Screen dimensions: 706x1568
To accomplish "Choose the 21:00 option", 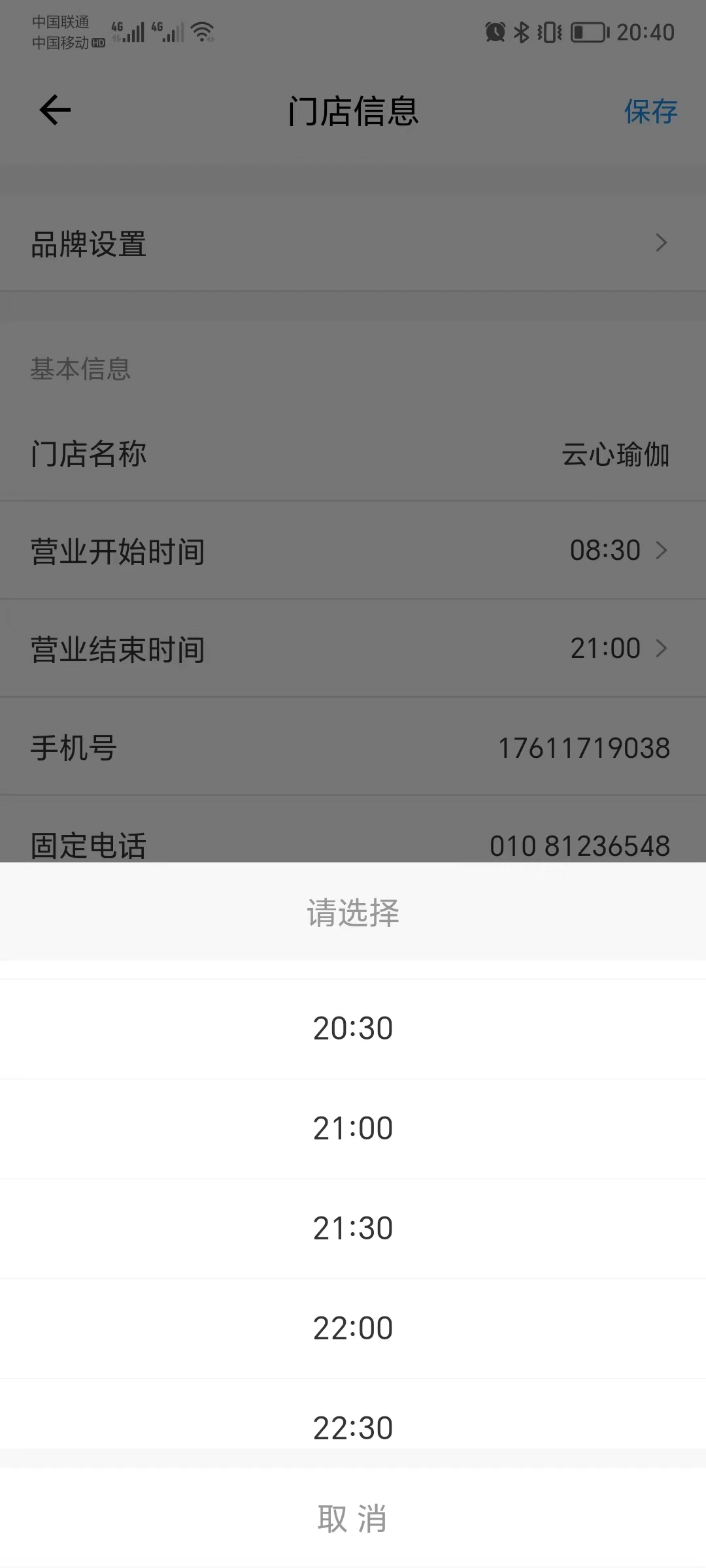I will pos(353,1129).
